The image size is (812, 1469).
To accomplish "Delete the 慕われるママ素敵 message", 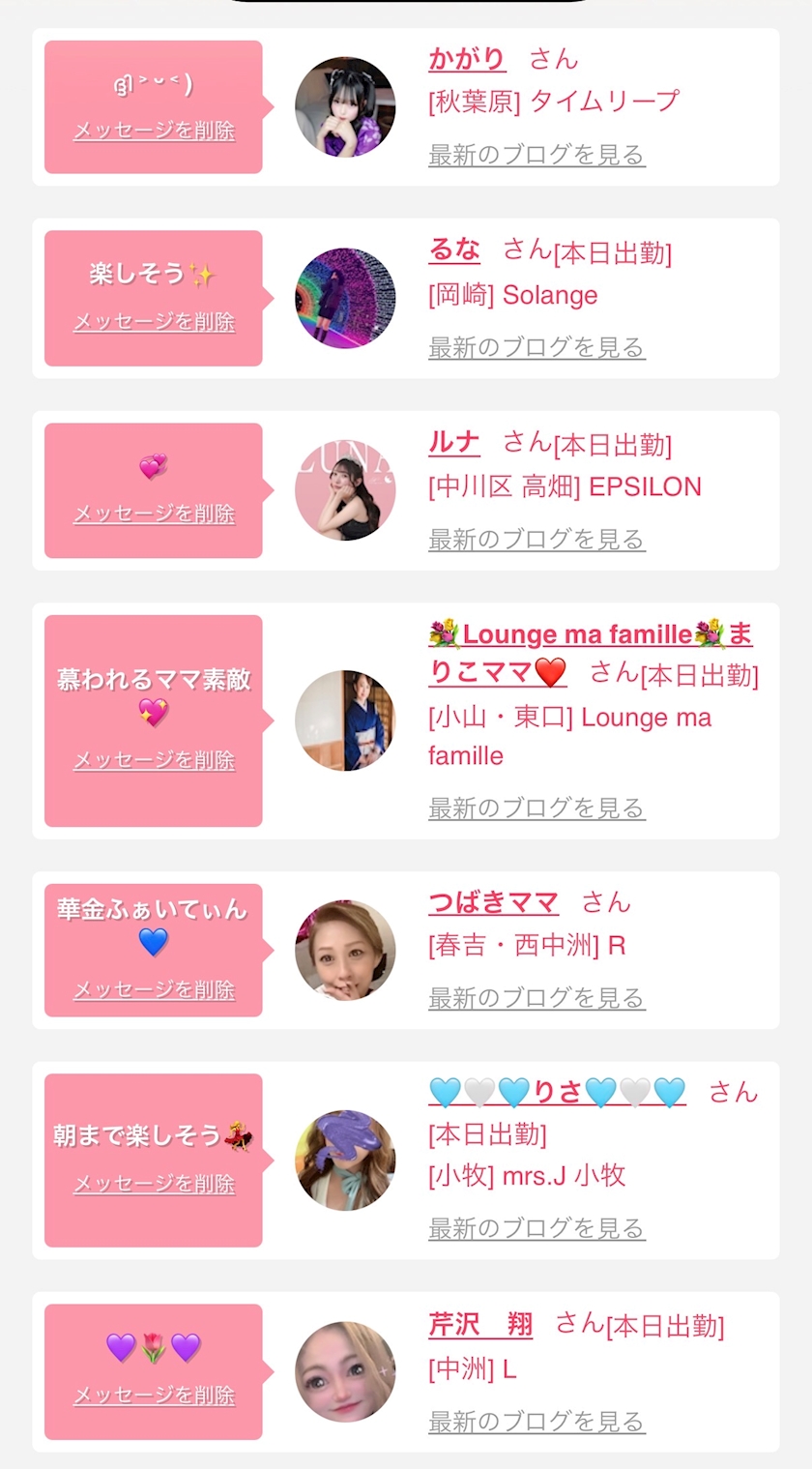I will click(154, 760).
